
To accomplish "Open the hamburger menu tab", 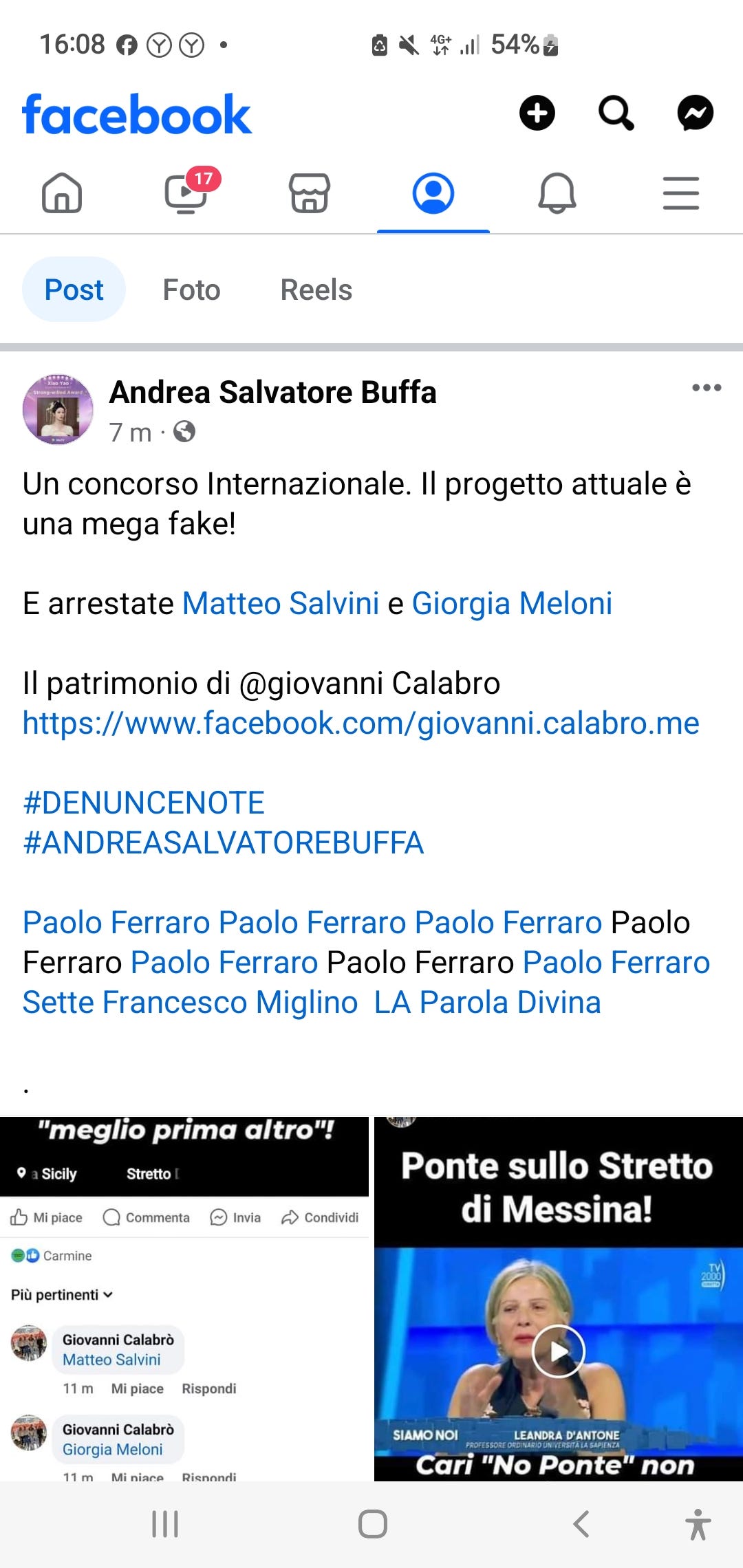I will coord(680,193).
